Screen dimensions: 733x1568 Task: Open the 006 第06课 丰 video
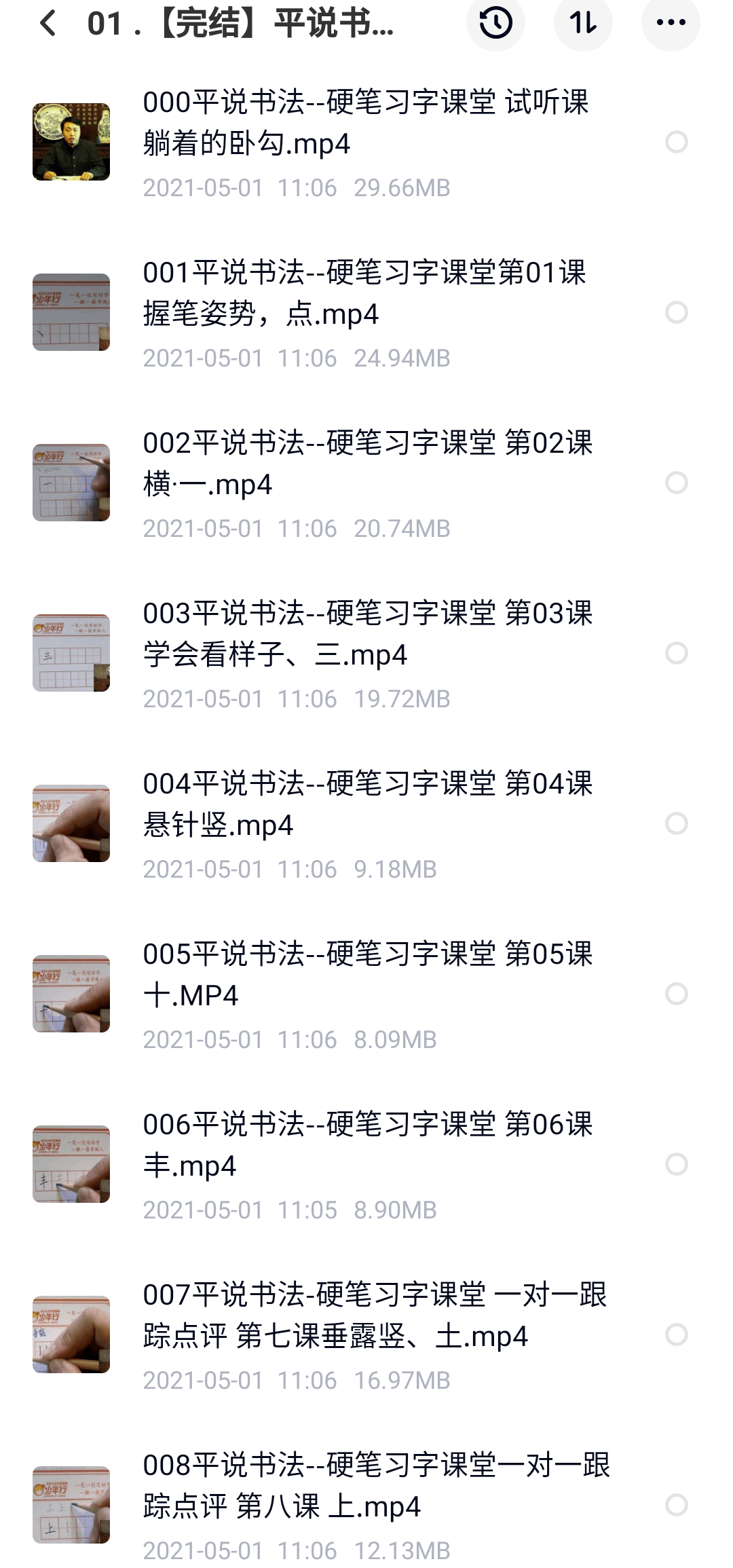point(365,1145)
